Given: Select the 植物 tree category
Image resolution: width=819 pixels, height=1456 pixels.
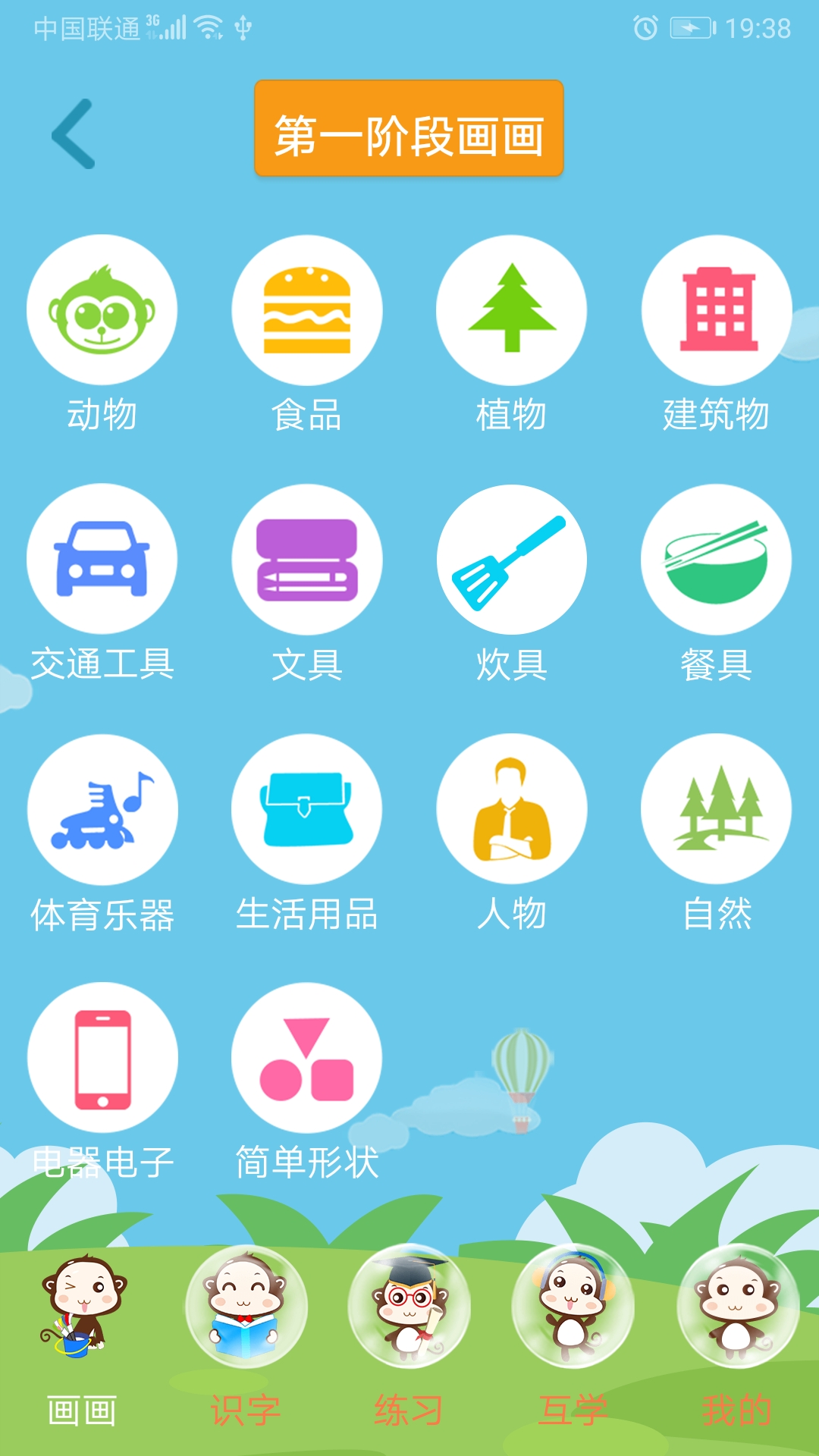Looking at the screenshot, I should point(512,310).
